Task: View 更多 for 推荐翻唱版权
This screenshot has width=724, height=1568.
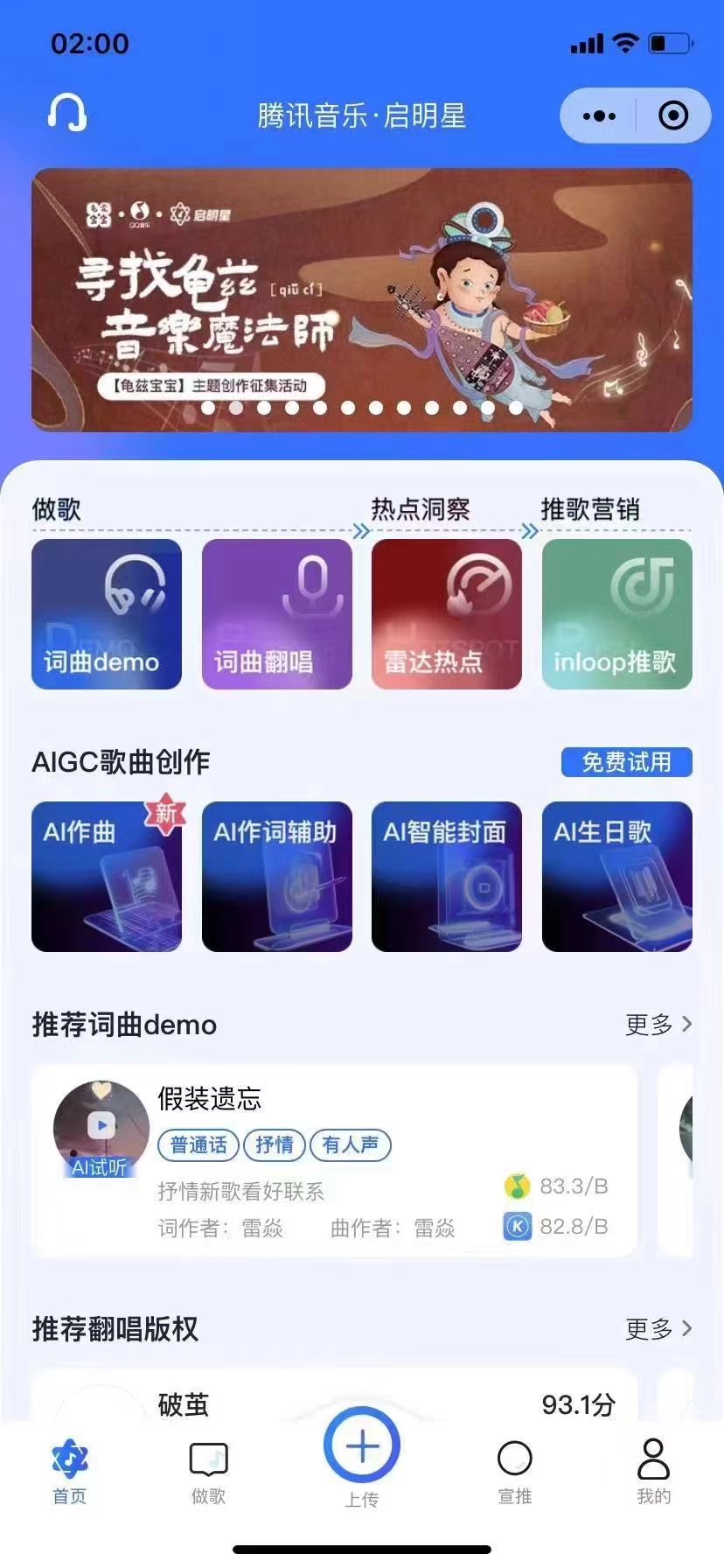Action: (658, 1329)
